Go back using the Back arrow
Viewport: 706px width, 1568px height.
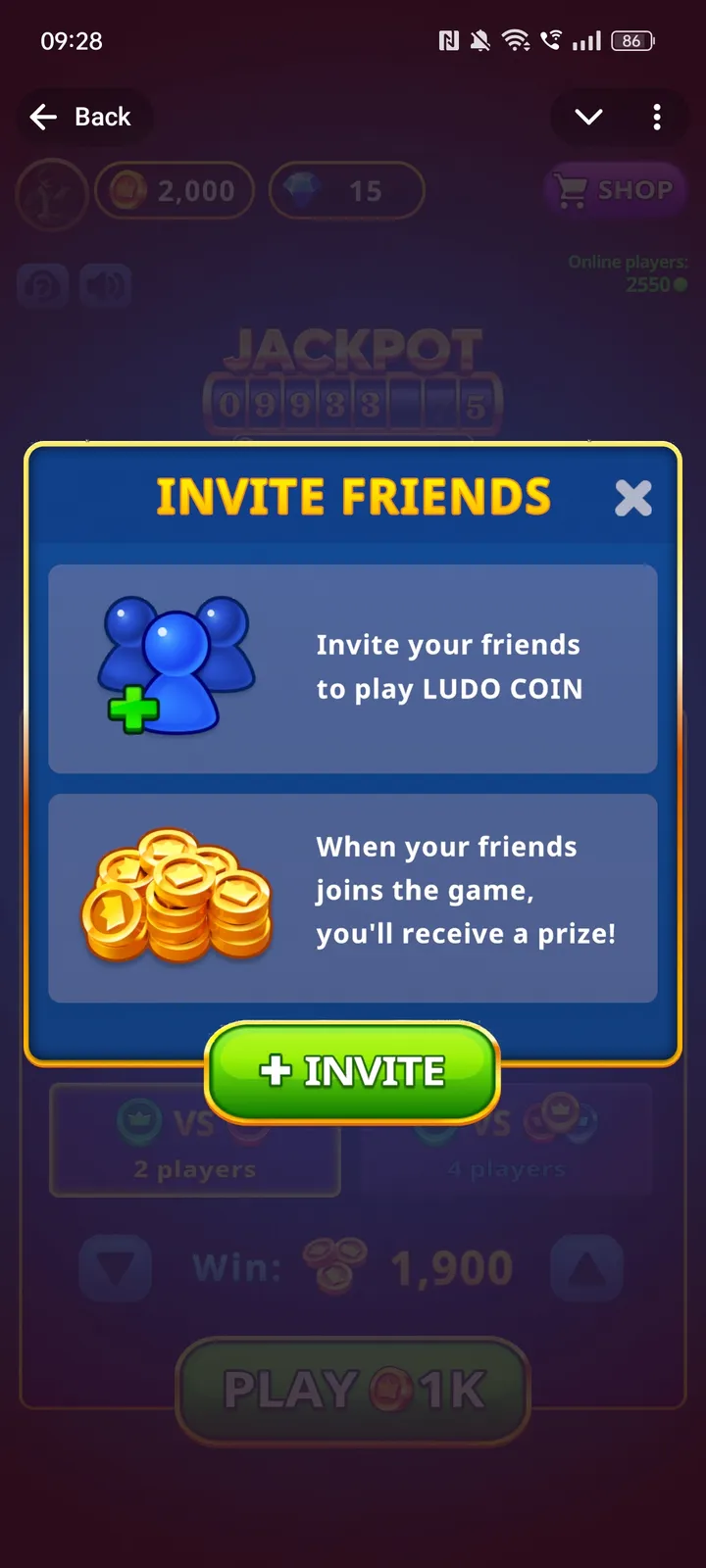click(43, 117)
